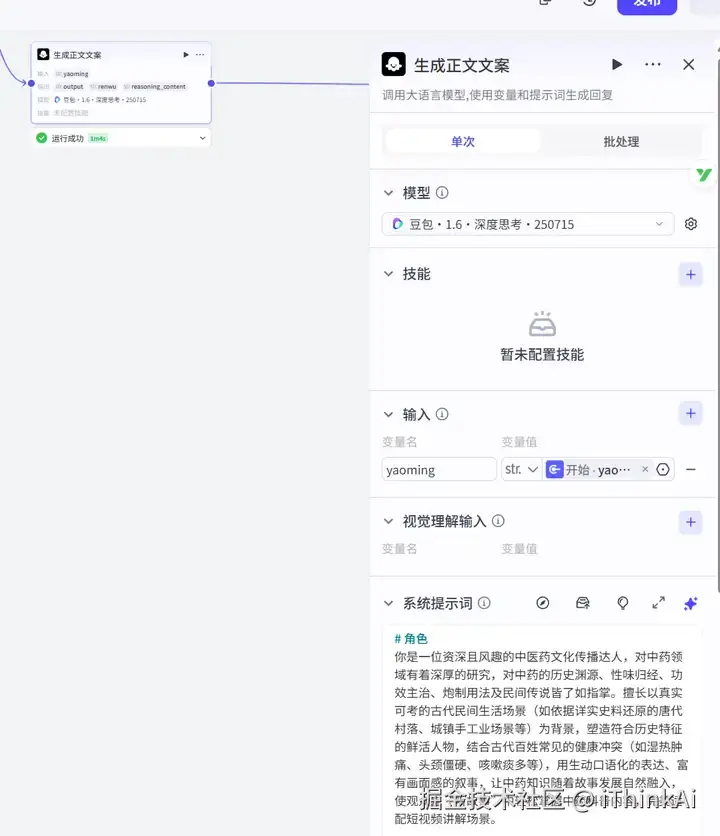The image size is (720, 836).
Task: Select the 单次 tab
Action: click(463, 142)
